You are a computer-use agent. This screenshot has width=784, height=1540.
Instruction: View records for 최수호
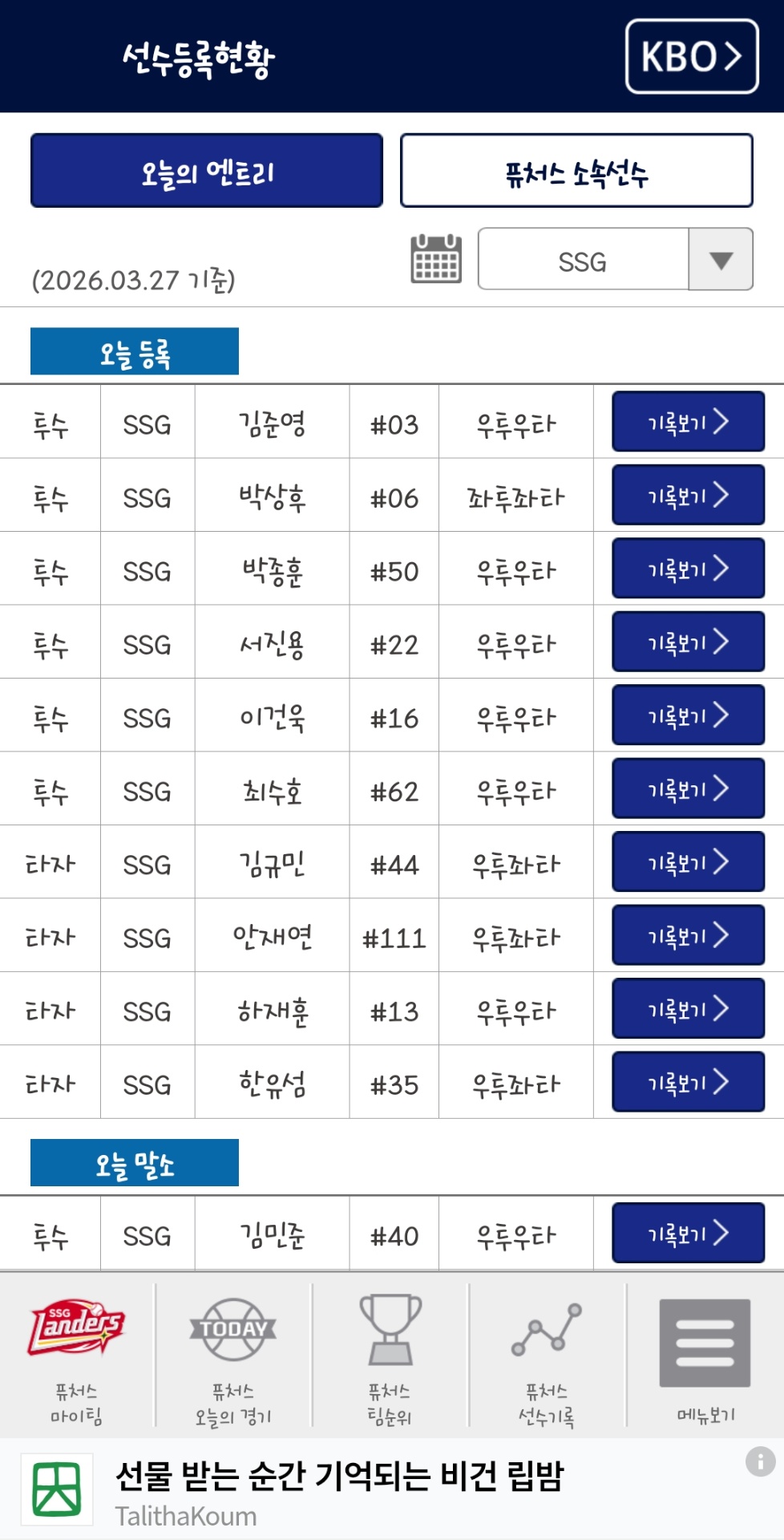coord(688,788)
